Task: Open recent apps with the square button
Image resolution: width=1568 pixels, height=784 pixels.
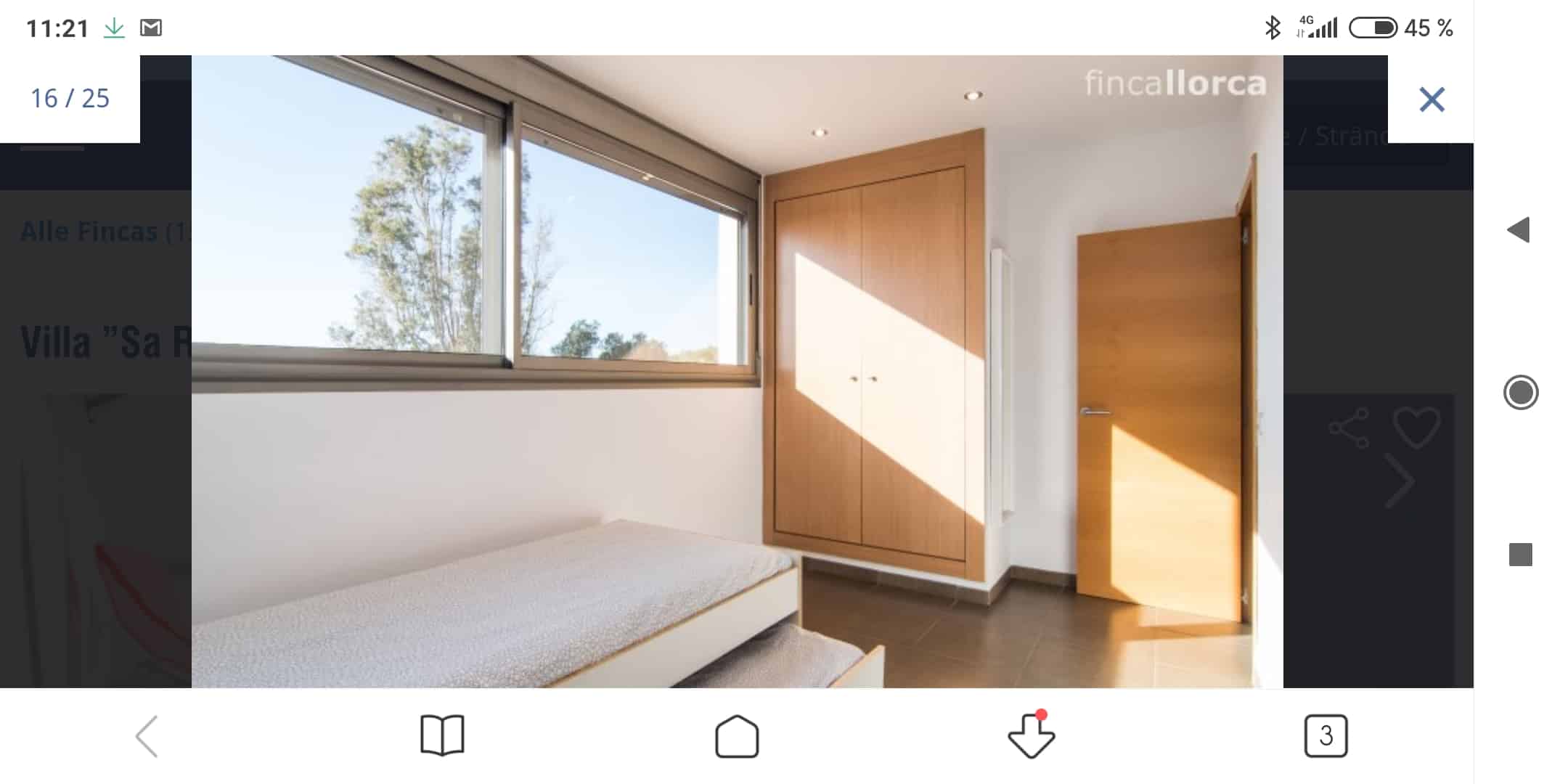Action: (x=1520, y=555)
